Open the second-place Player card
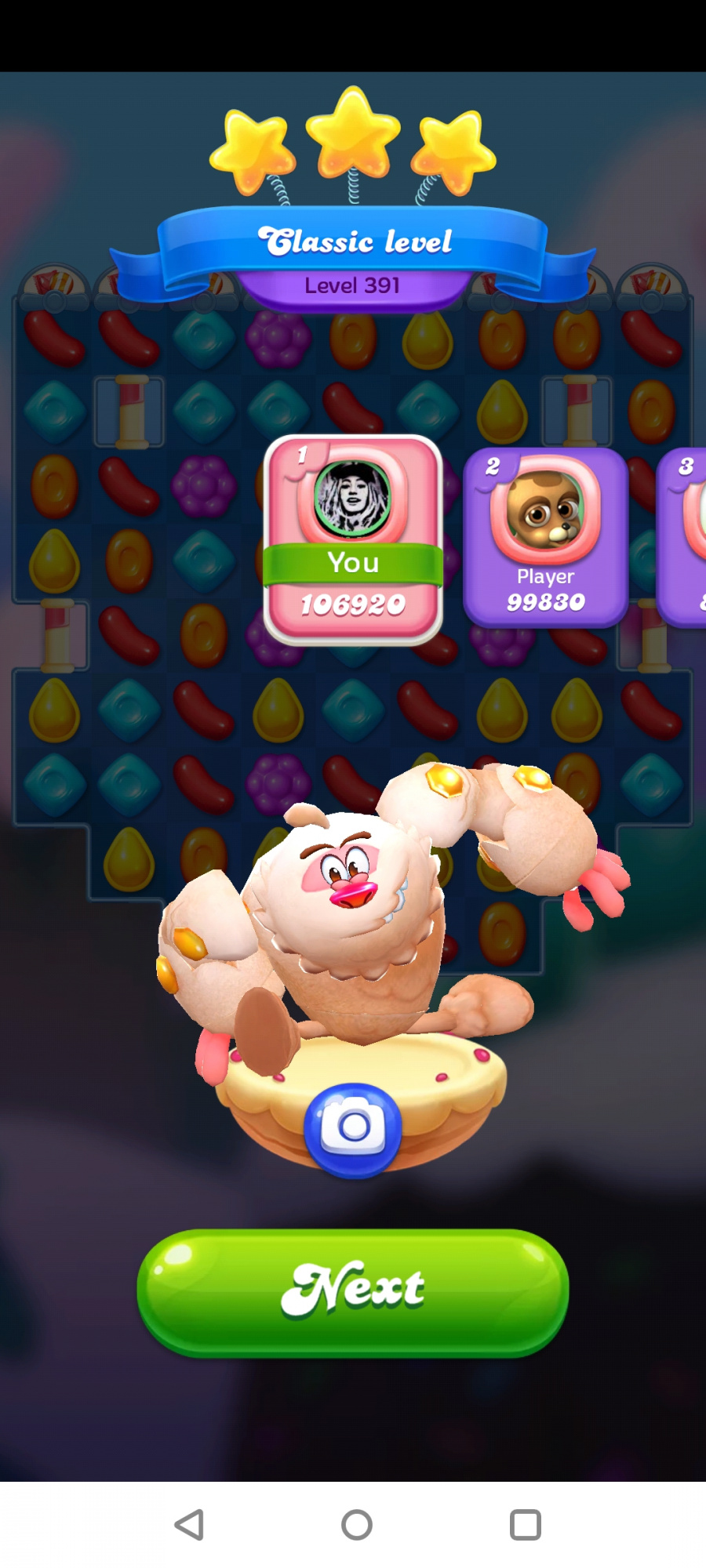This screenshot has height=1568, width=706. pyautogui.click(x=545, y=538)
